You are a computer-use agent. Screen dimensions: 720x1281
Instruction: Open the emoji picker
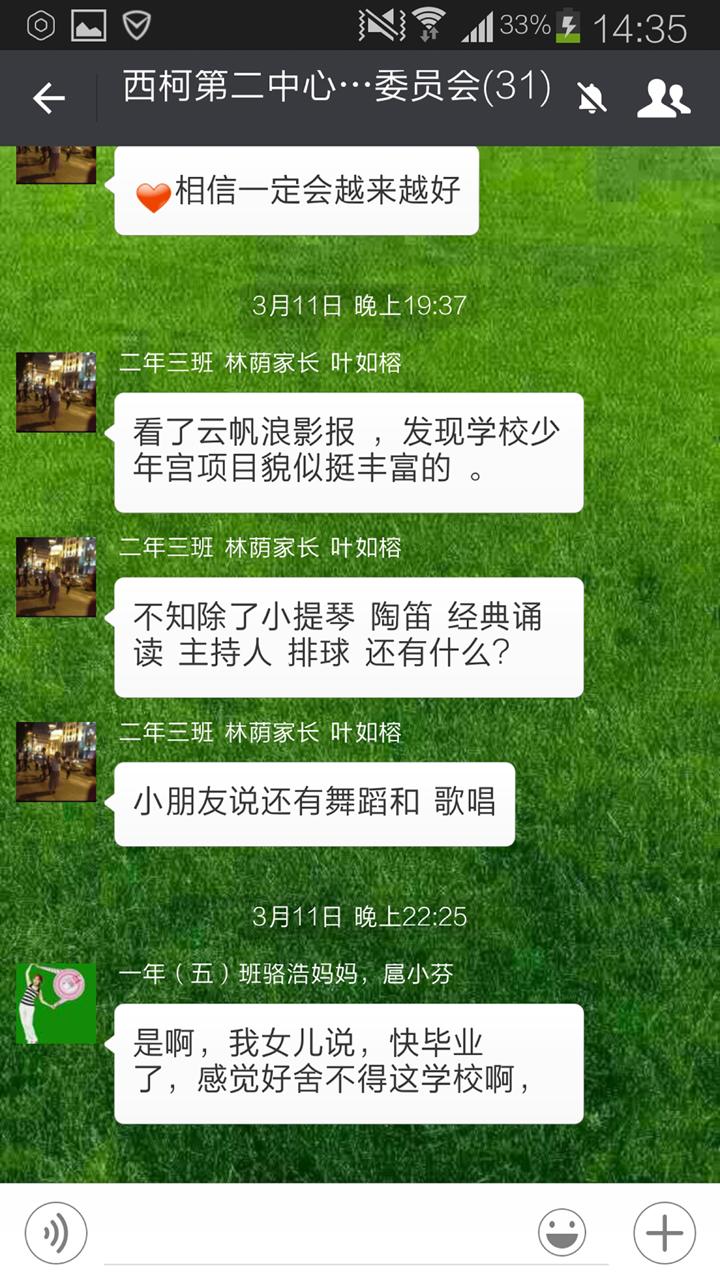(x=562, y=1232)
